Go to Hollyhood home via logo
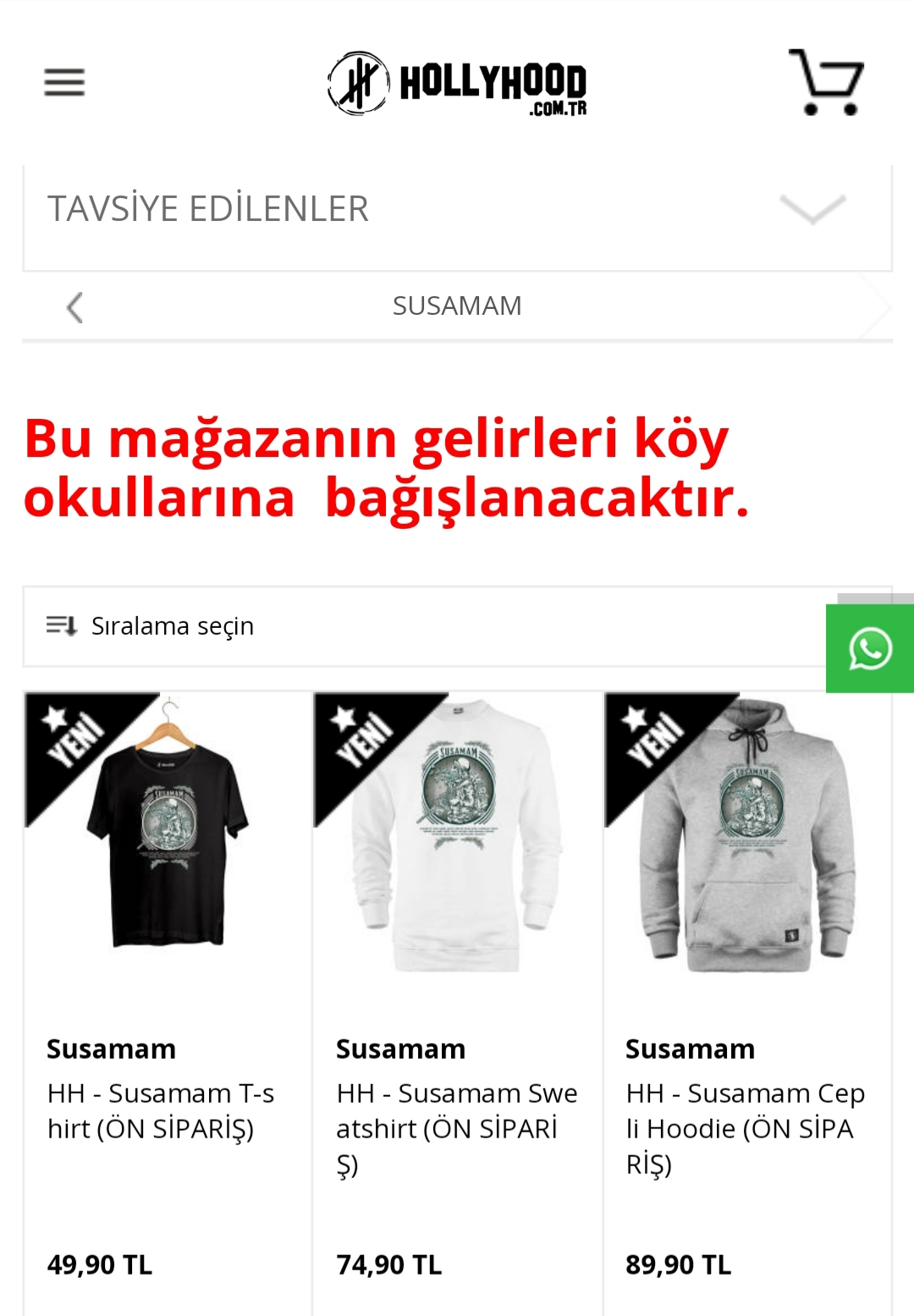Viewport: 914px width, 1316px height. point(457,84)
